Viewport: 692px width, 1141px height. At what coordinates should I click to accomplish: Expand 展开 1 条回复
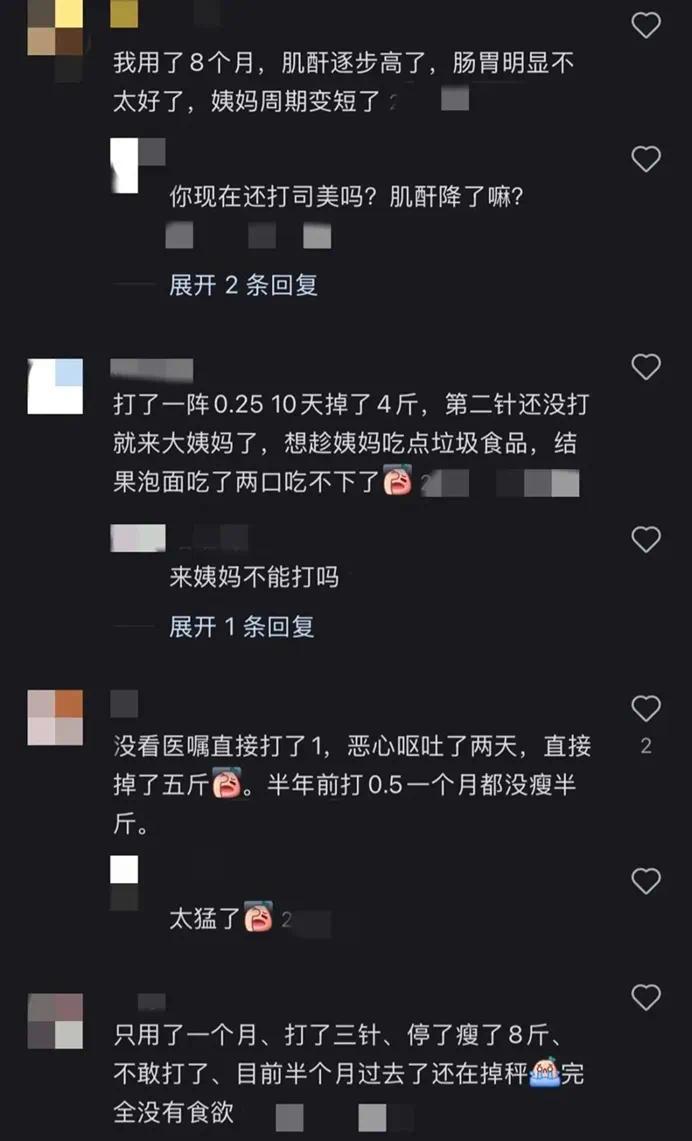(241, 627)
